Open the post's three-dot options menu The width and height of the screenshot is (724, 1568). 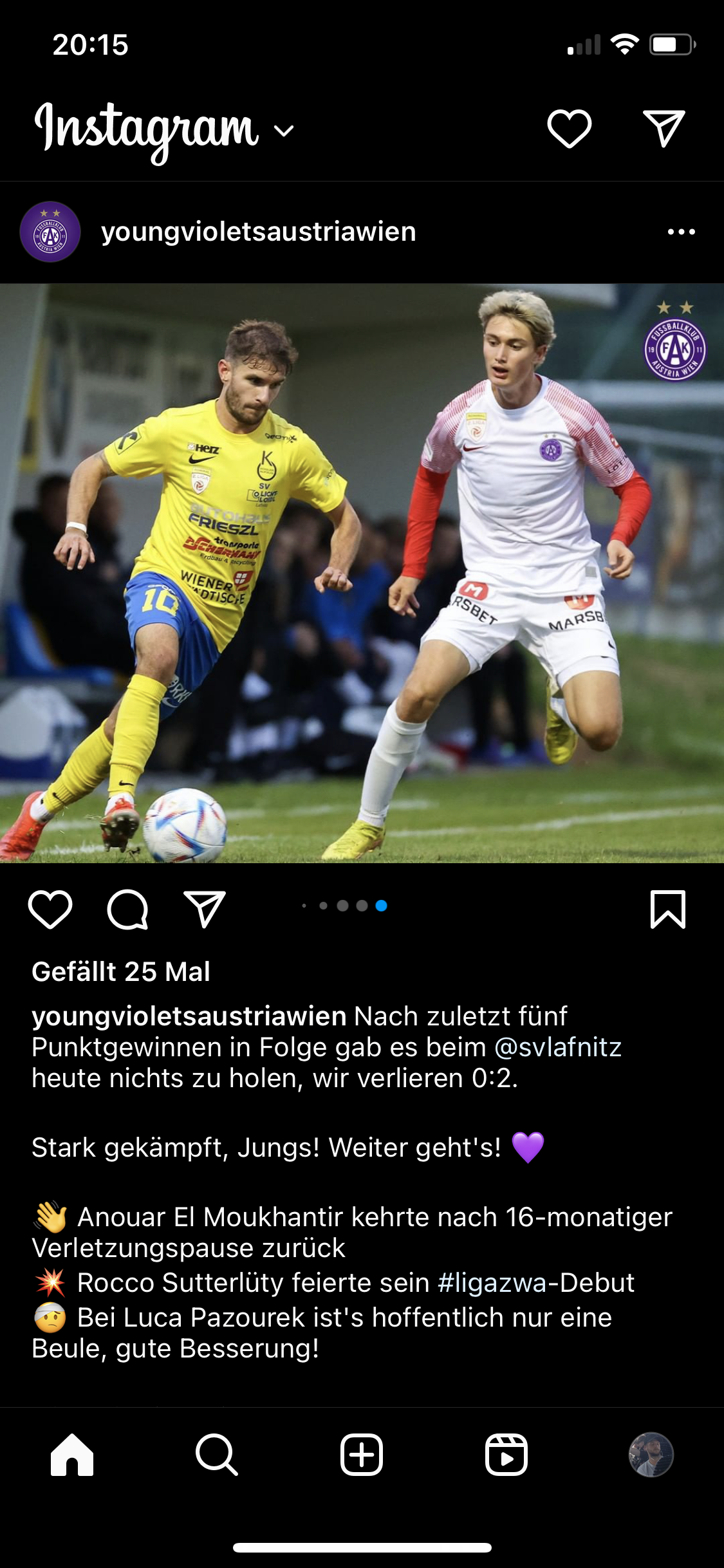[682, 232]
